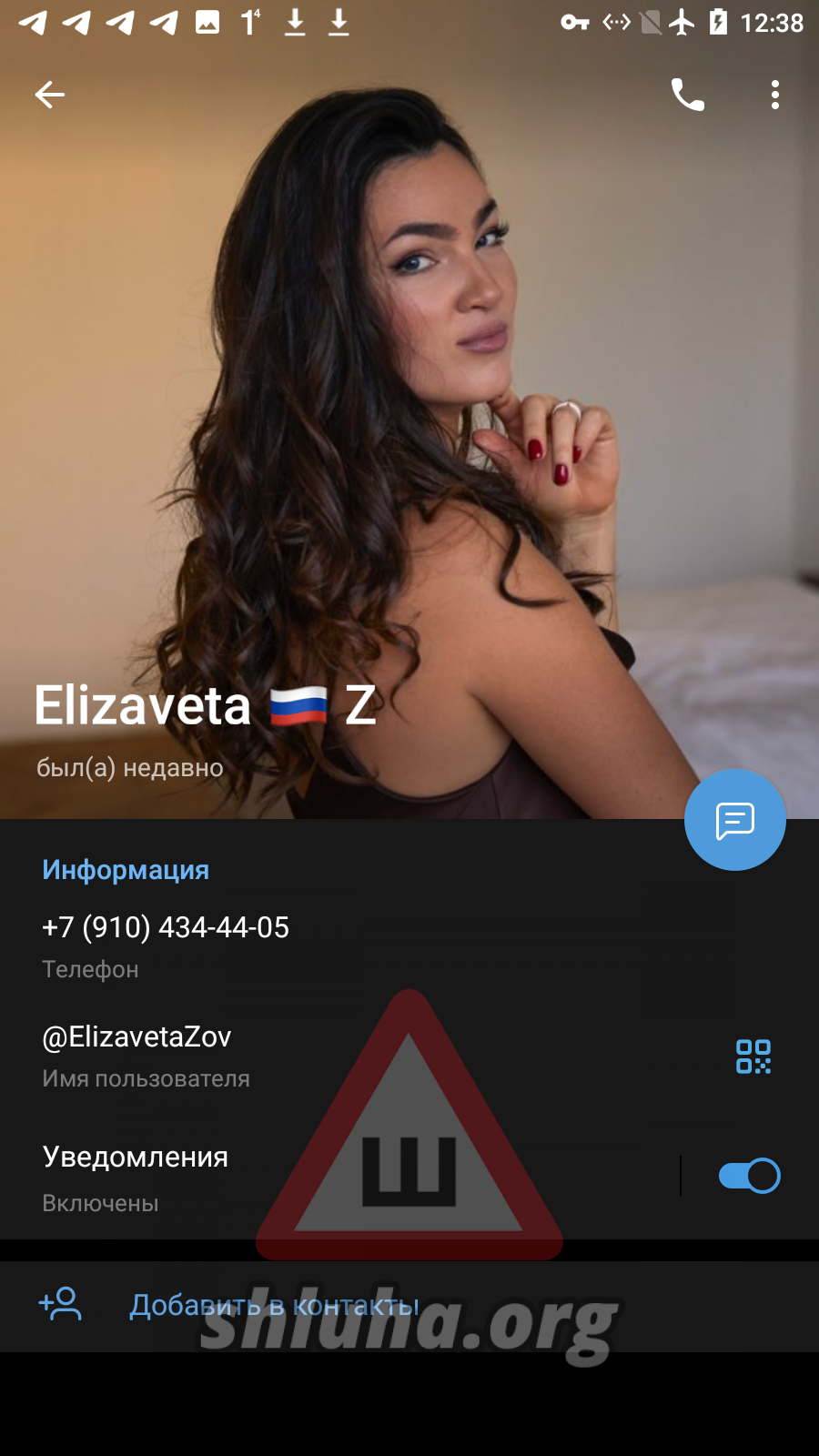This screenshot has width=819, height=1456.
Task: Tap the phone number +7 (910) 434-44-05
Action: point(166,927)
